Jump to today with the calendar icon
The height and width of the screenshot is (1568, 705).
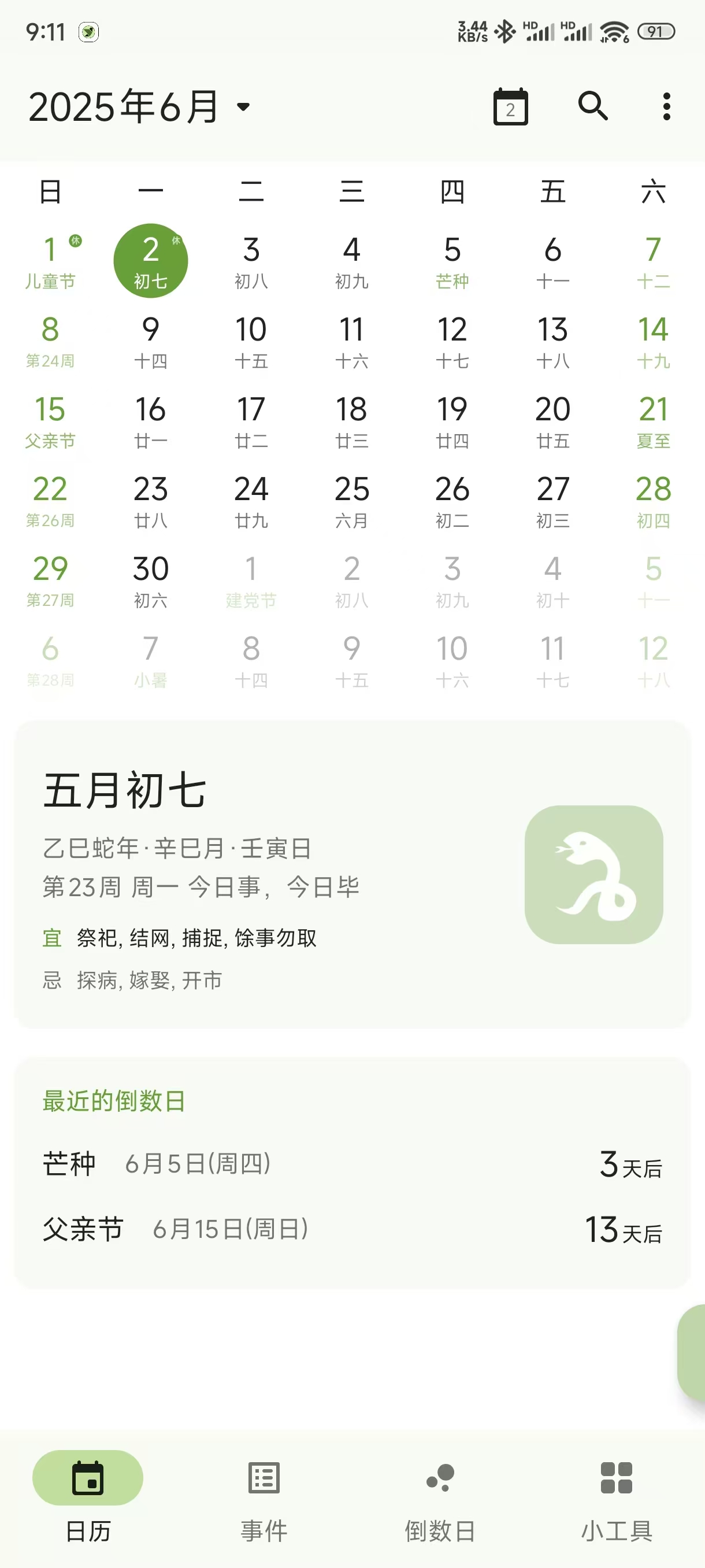pyautogui.click(x=510, y=107)
